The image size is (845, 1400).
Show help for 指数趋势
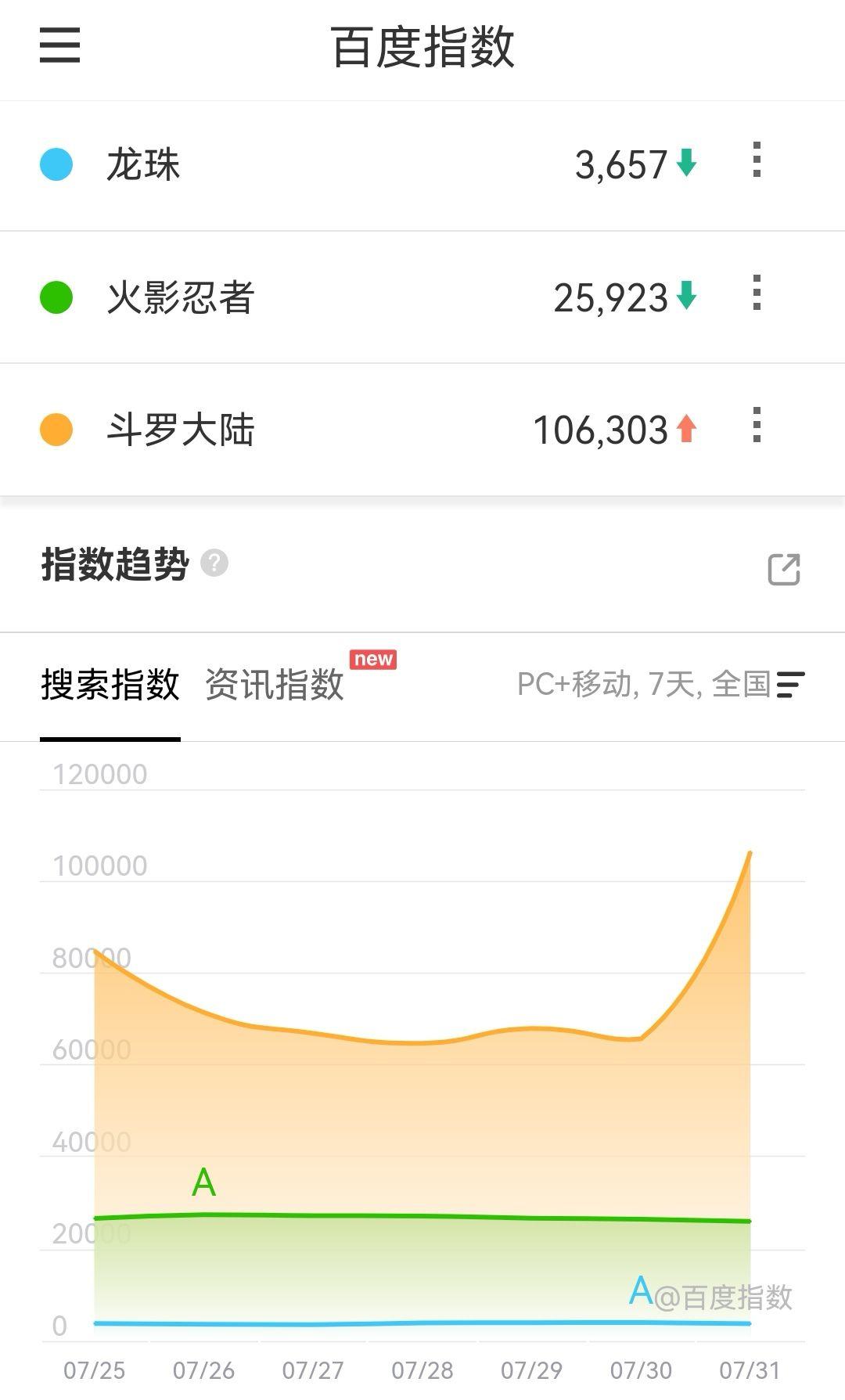(x=214, y=563)
